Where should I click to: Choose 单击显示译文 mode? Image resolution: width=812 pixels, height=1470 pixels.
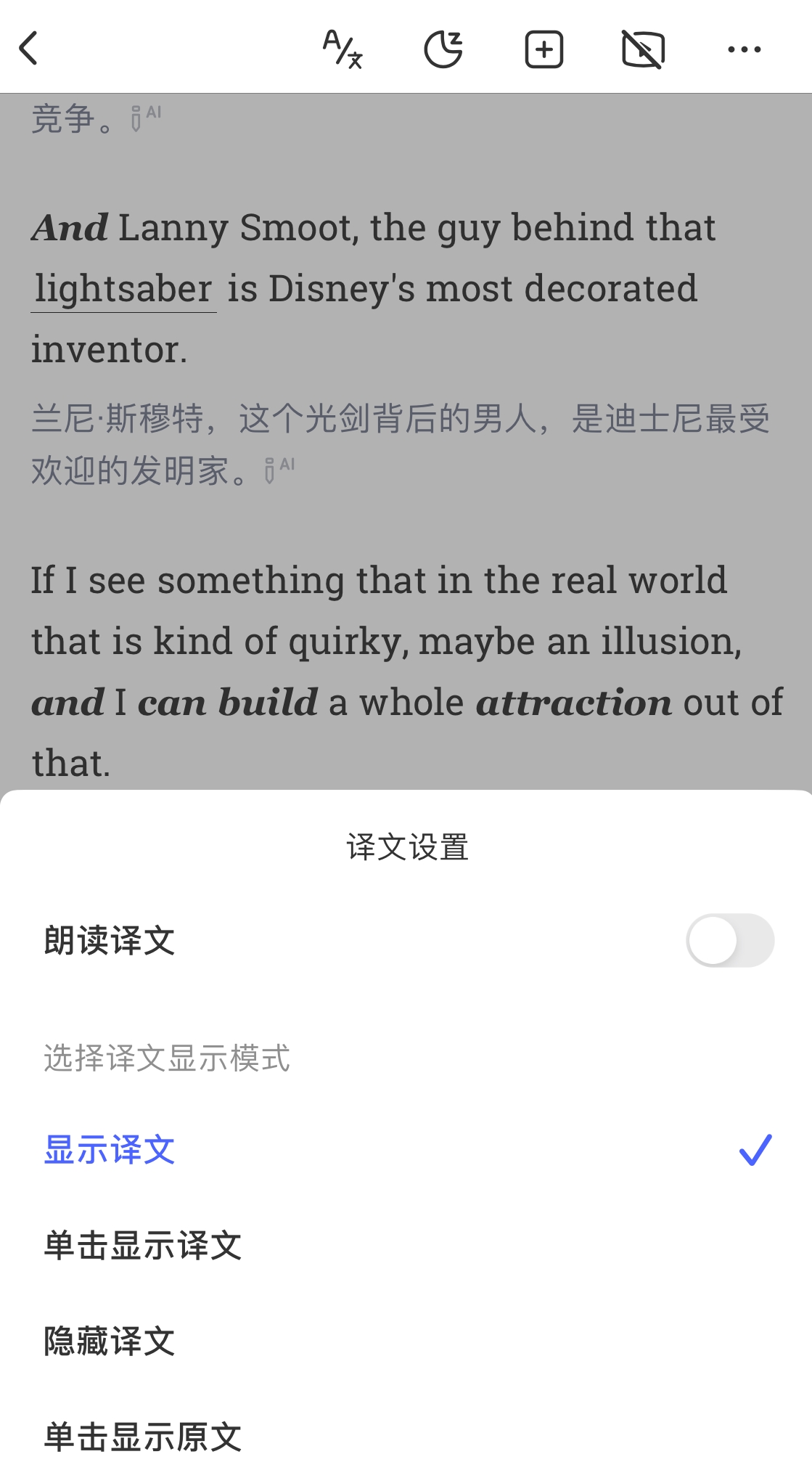(x=406, y=1246)
